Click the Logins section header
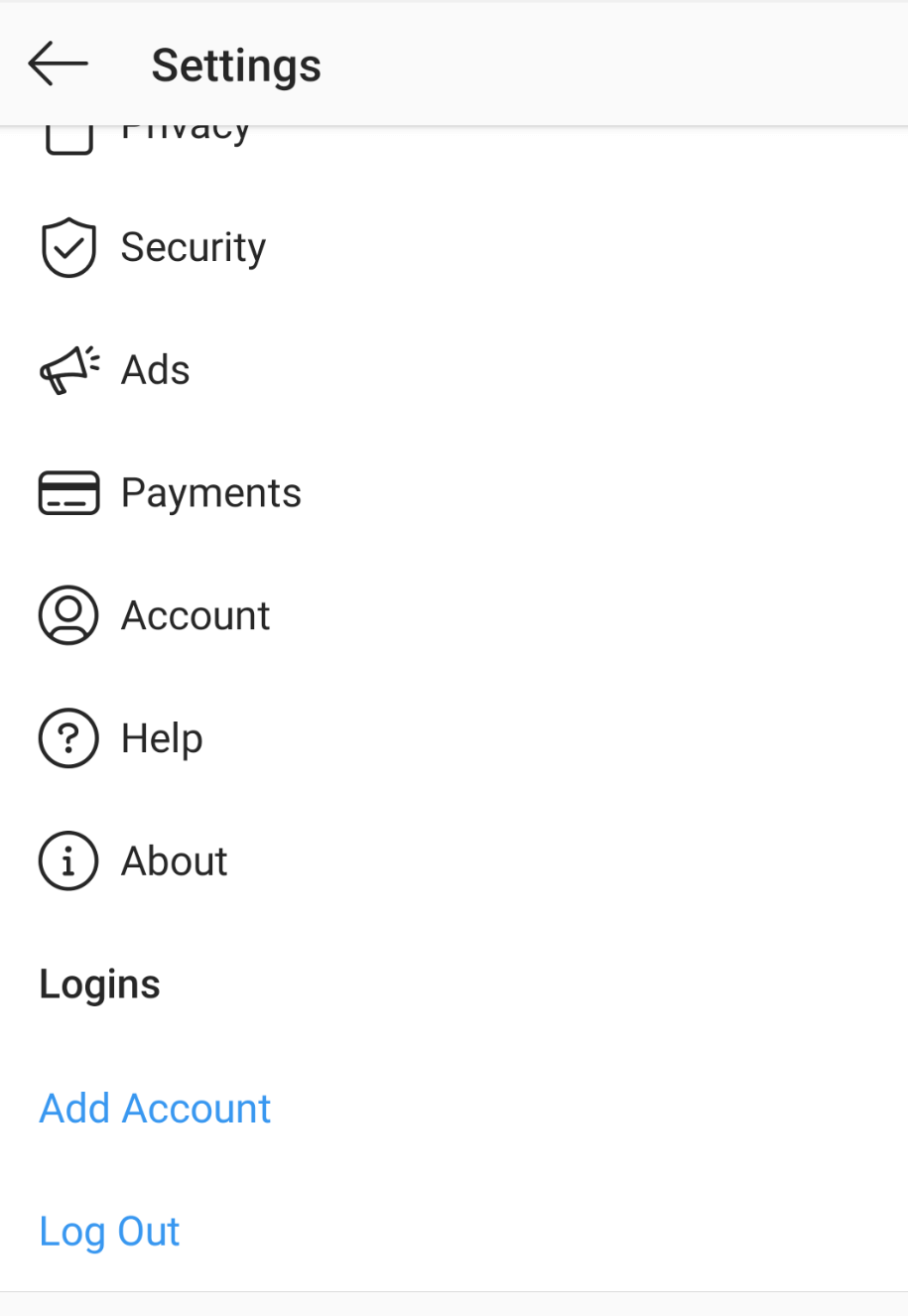Viewport: 908px width, 1316px height. [99, 984]
